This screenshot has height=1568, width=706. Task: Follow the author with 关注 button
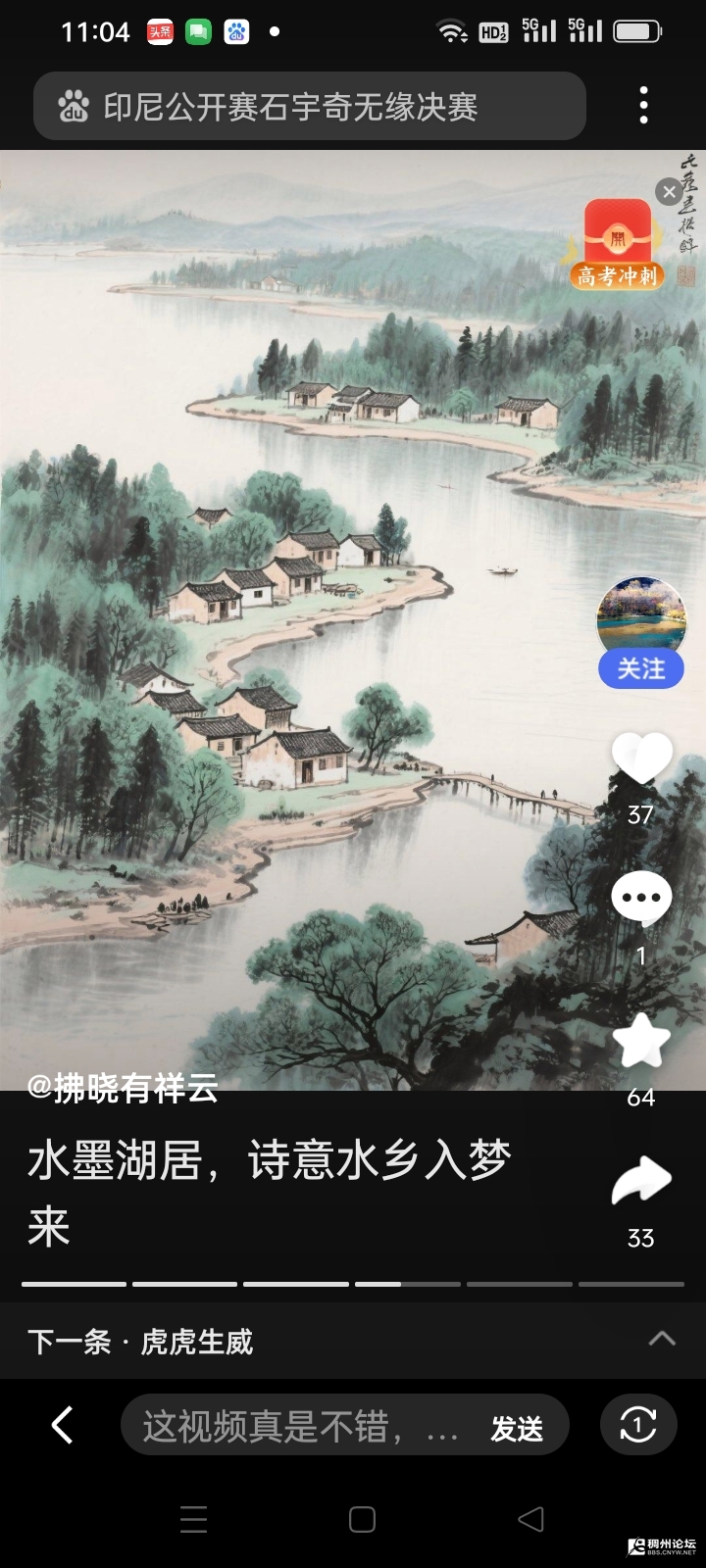[x=640, y=668]
